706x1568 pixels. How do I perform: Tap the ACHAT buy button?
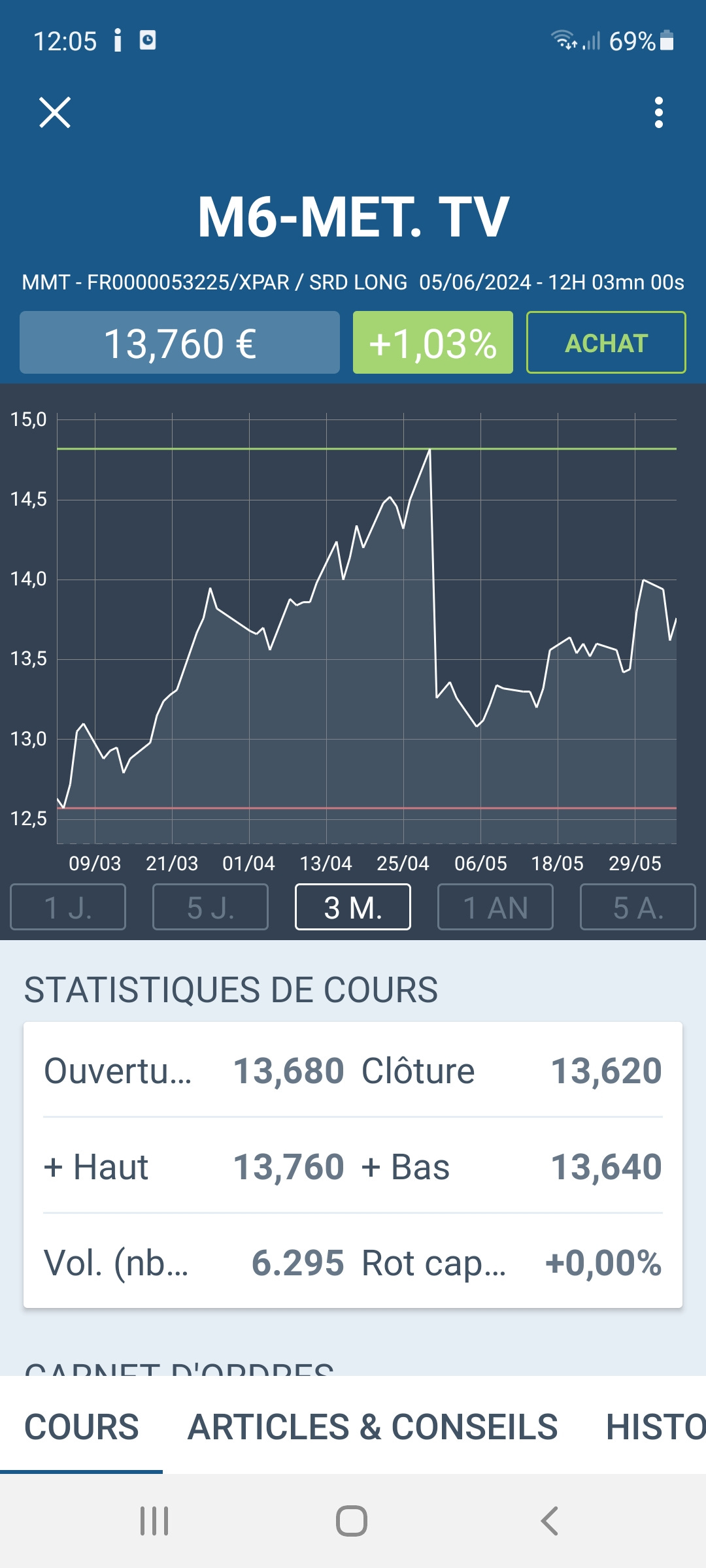click(x=605, y=343)
